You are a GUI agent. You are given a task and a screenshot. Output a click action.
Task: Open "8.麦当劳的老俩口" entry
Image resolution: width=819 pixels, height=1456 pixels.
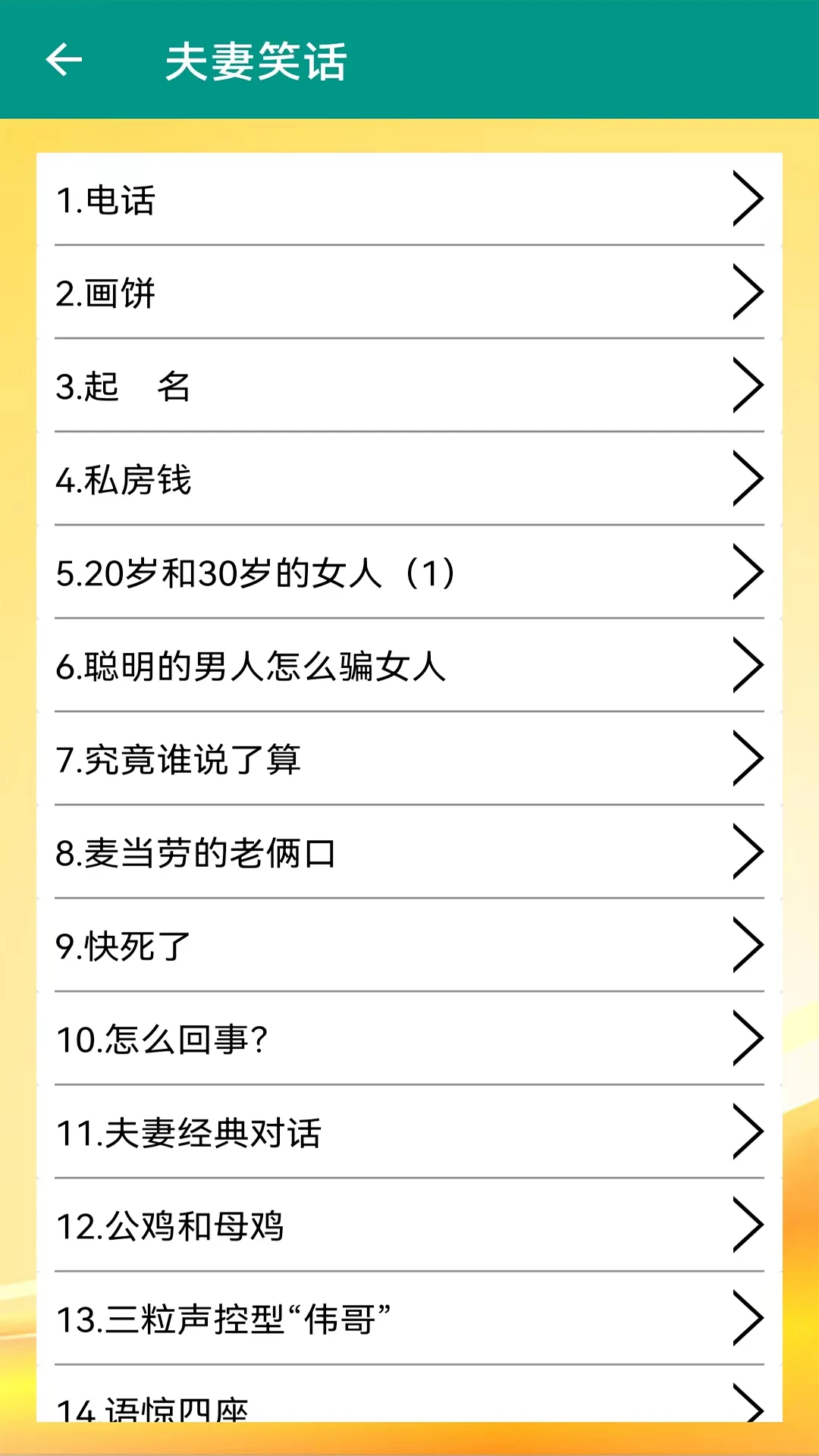[303, 853]
